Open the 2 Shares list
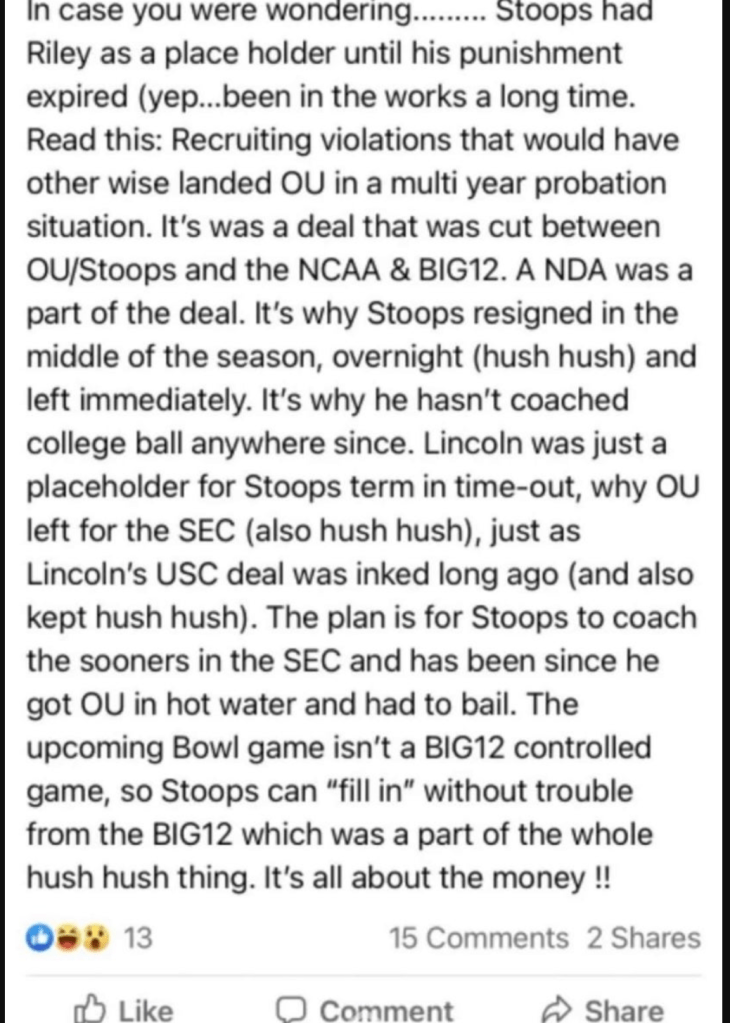 point(643,938)
